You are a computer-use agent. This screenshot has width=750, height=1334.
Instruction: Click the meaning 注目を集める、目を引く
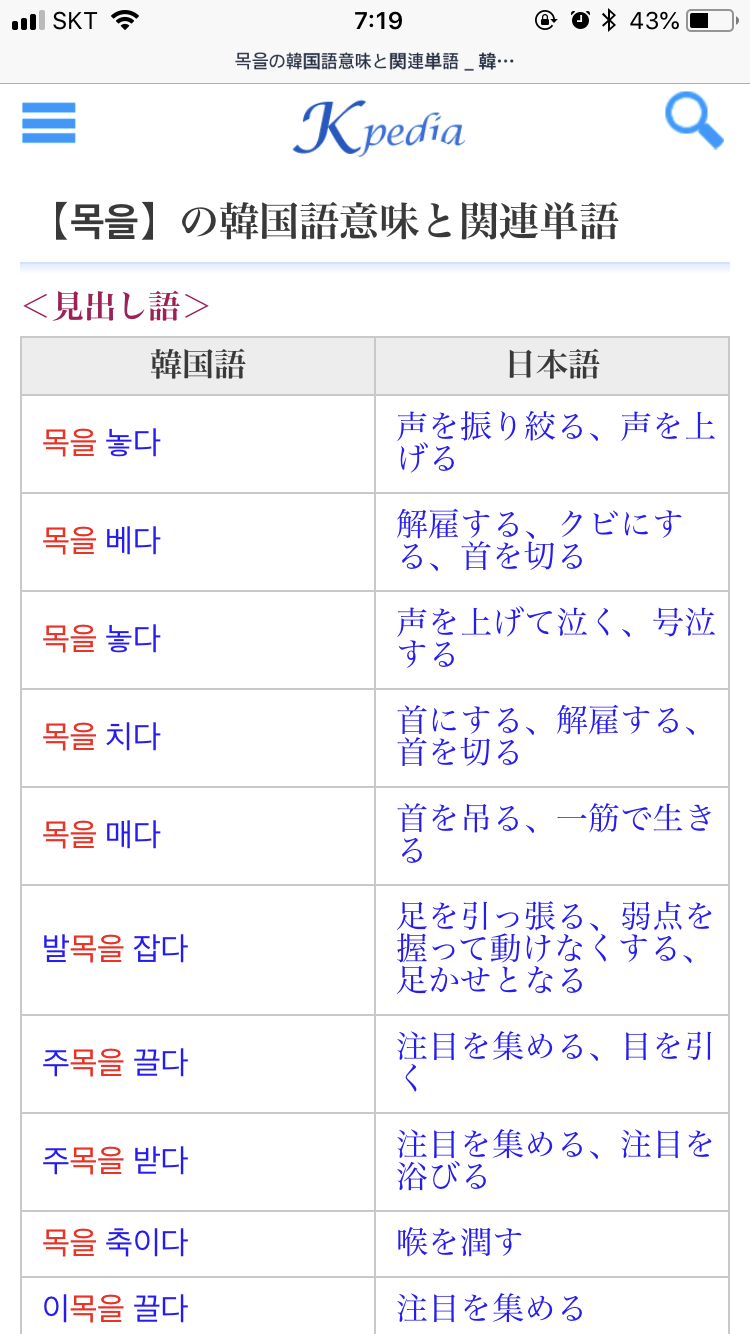(550, 1063)
